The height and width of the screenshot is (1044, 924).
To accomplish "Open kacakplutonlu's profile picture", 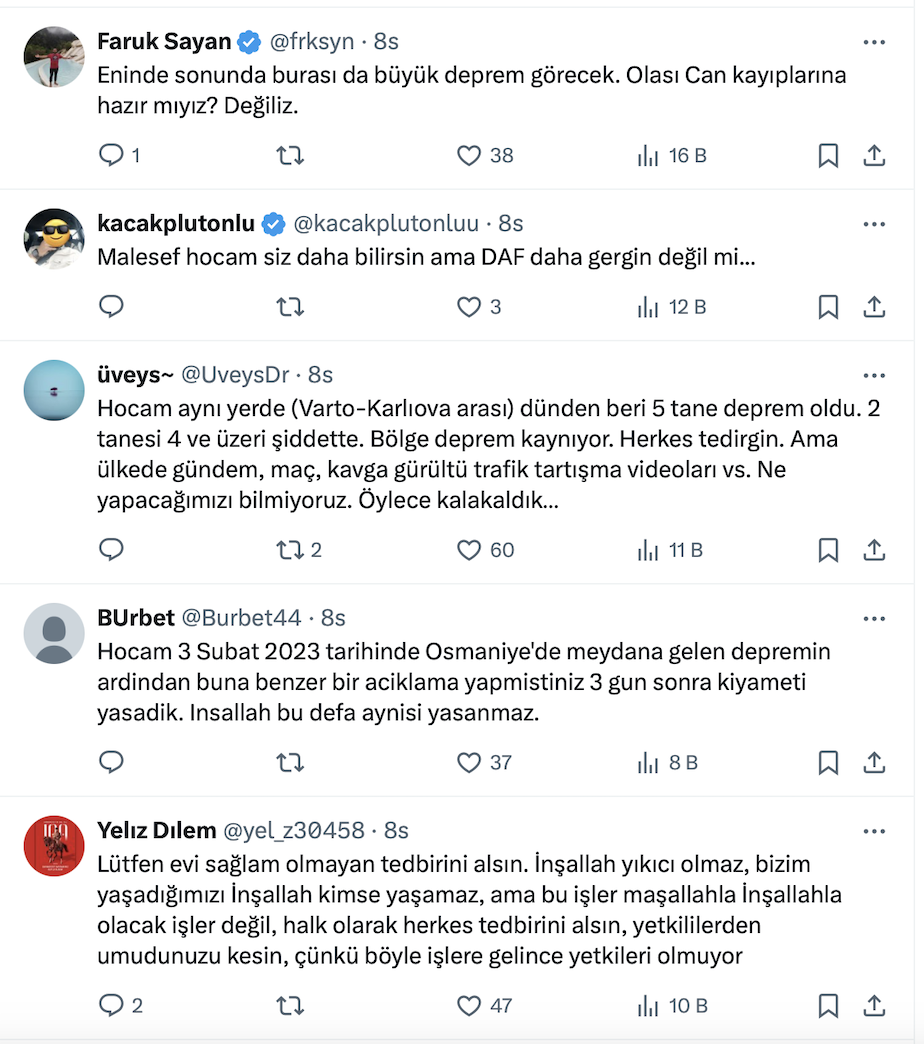I will (x=54, y=239).
